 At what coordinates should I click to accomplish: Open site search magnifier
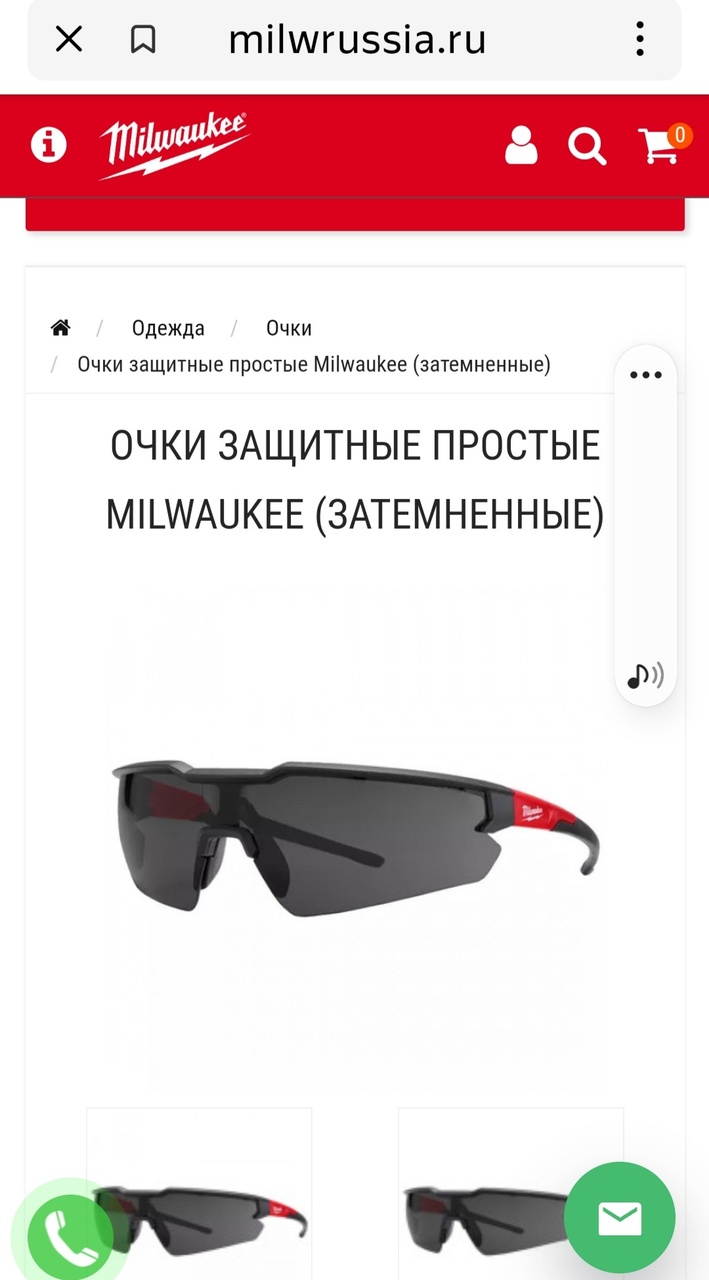click(x=587, y=146)
